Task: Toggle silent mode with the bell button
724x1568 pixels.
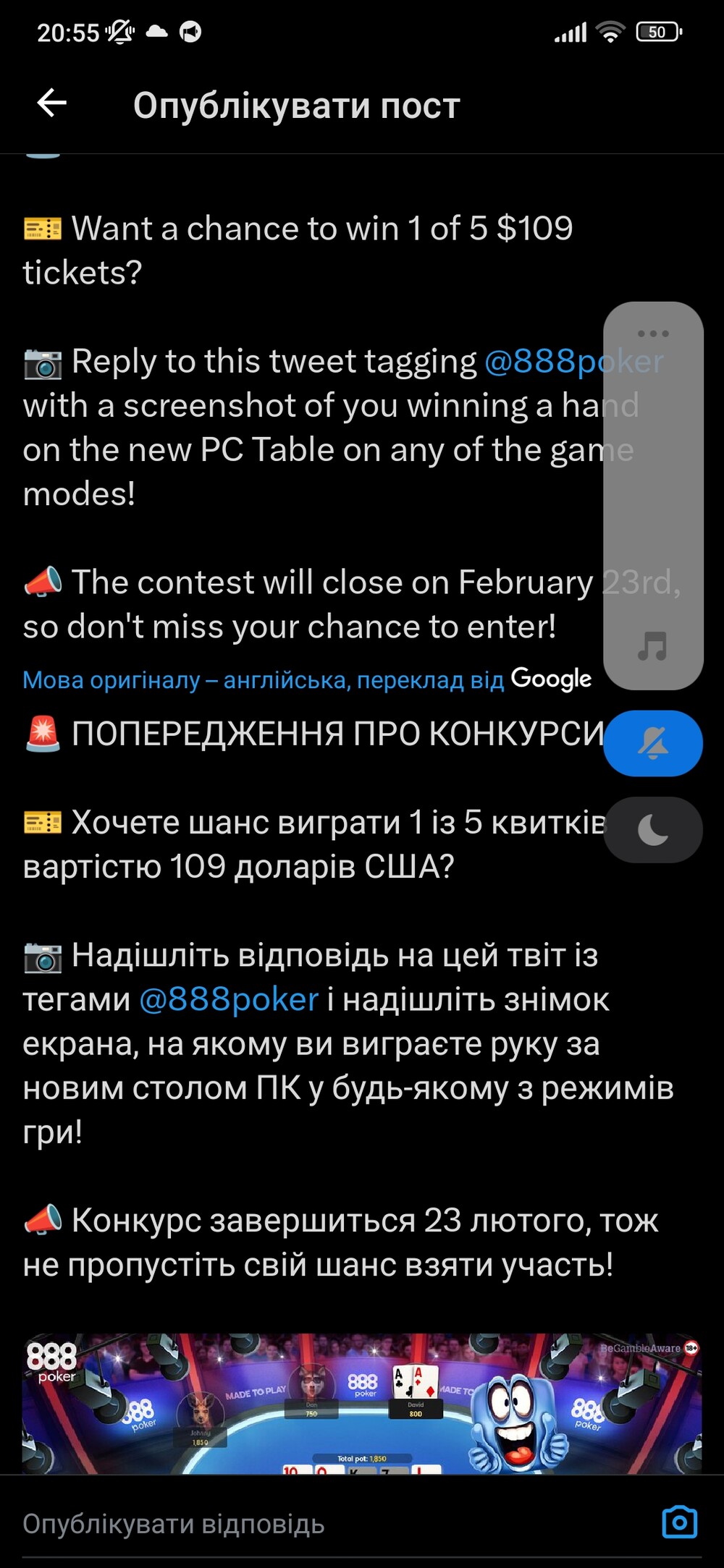Action: tap(653, 743)
